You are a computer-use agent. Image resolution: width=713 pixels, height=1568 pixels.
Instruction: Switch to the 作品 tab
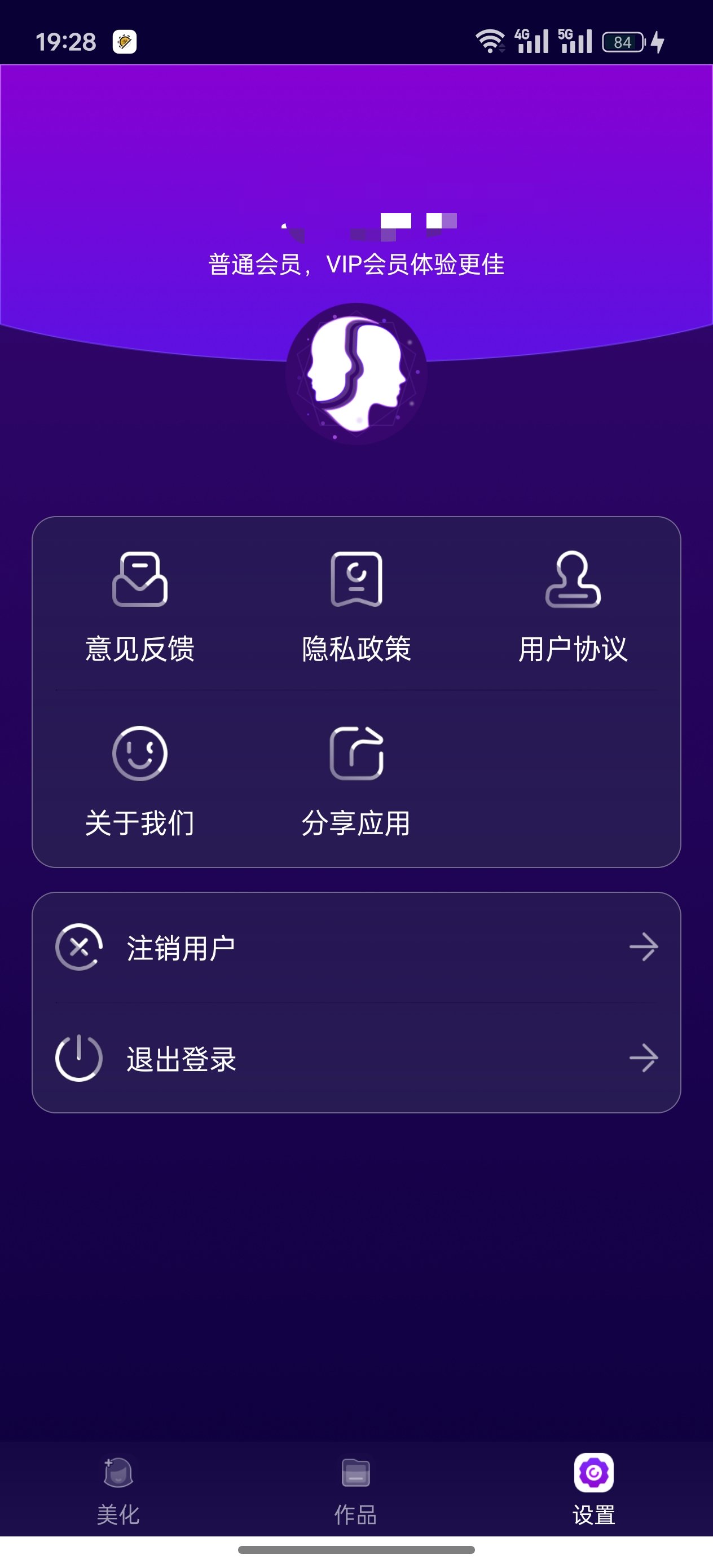[x=355, y=1490]
